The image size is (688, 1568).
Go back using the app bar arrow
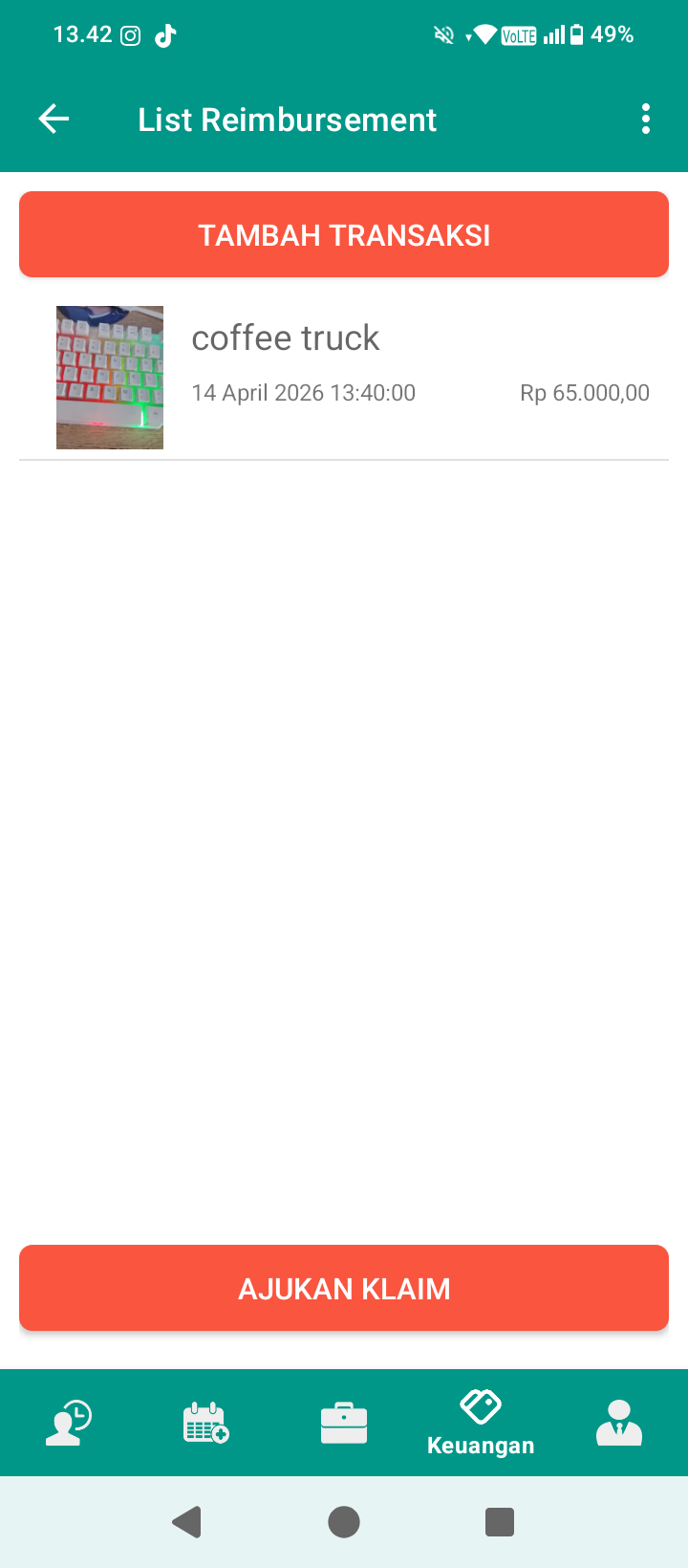point(54,120)
